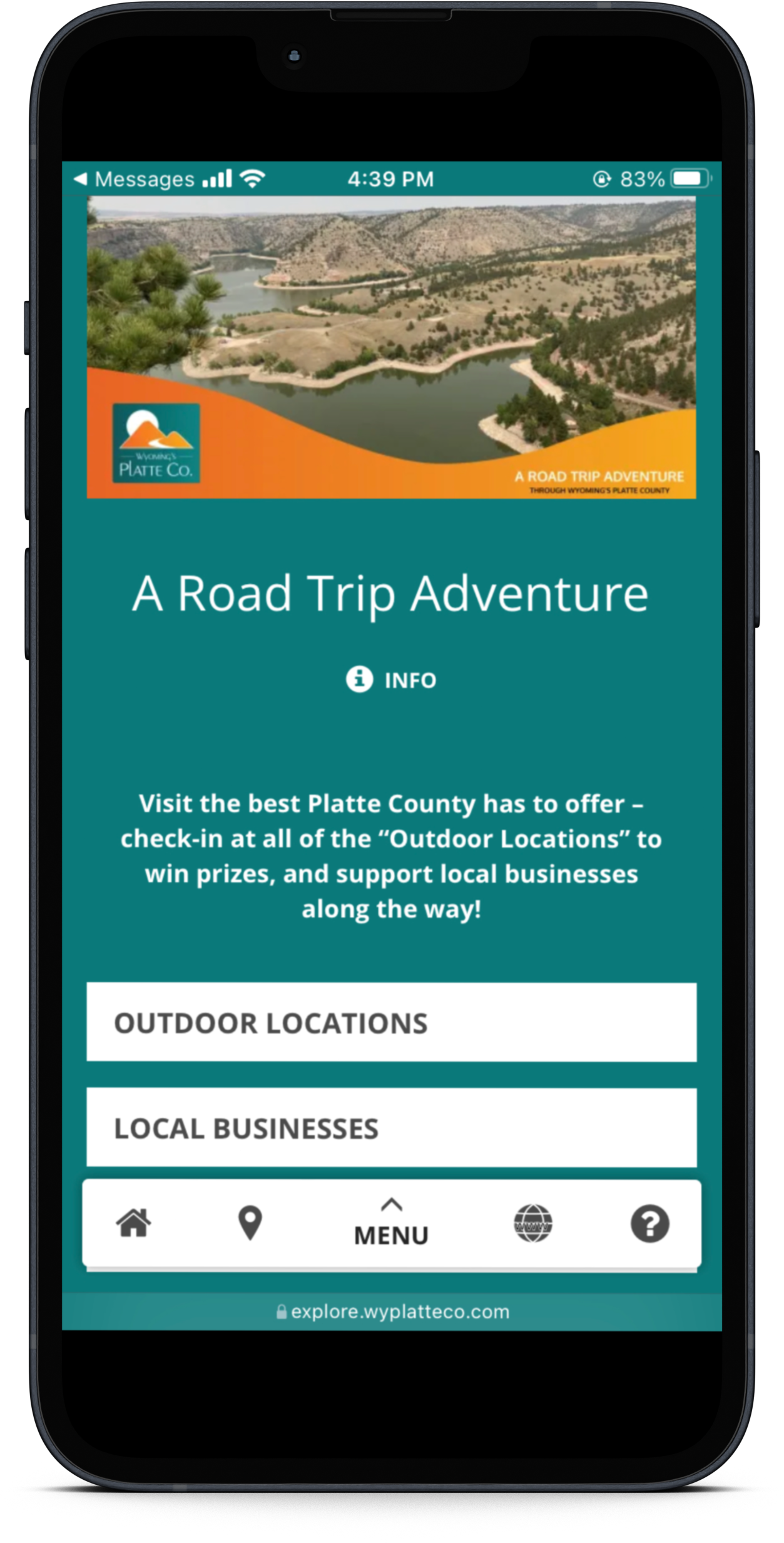Viewport: 784px width, 1543px height.
Task: Open the website globe icon
Action: pos(532,1223)
